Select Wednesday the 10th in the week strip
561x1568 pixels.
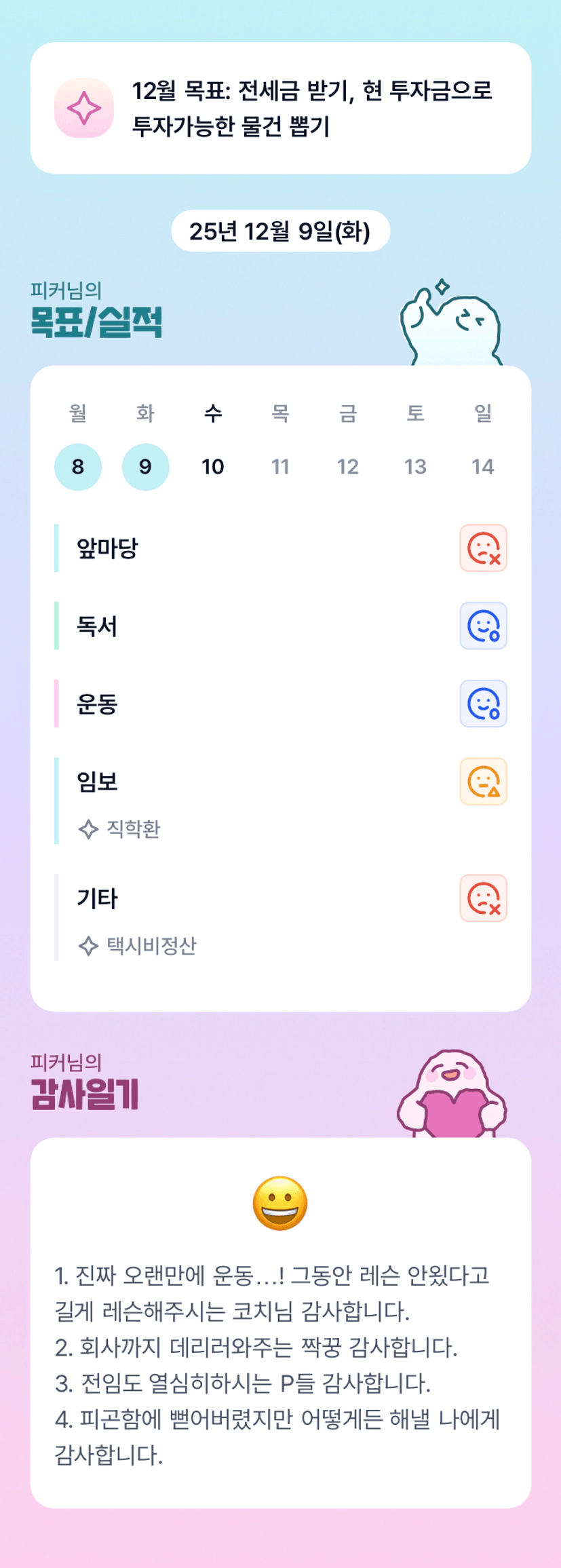click(213, 467)
